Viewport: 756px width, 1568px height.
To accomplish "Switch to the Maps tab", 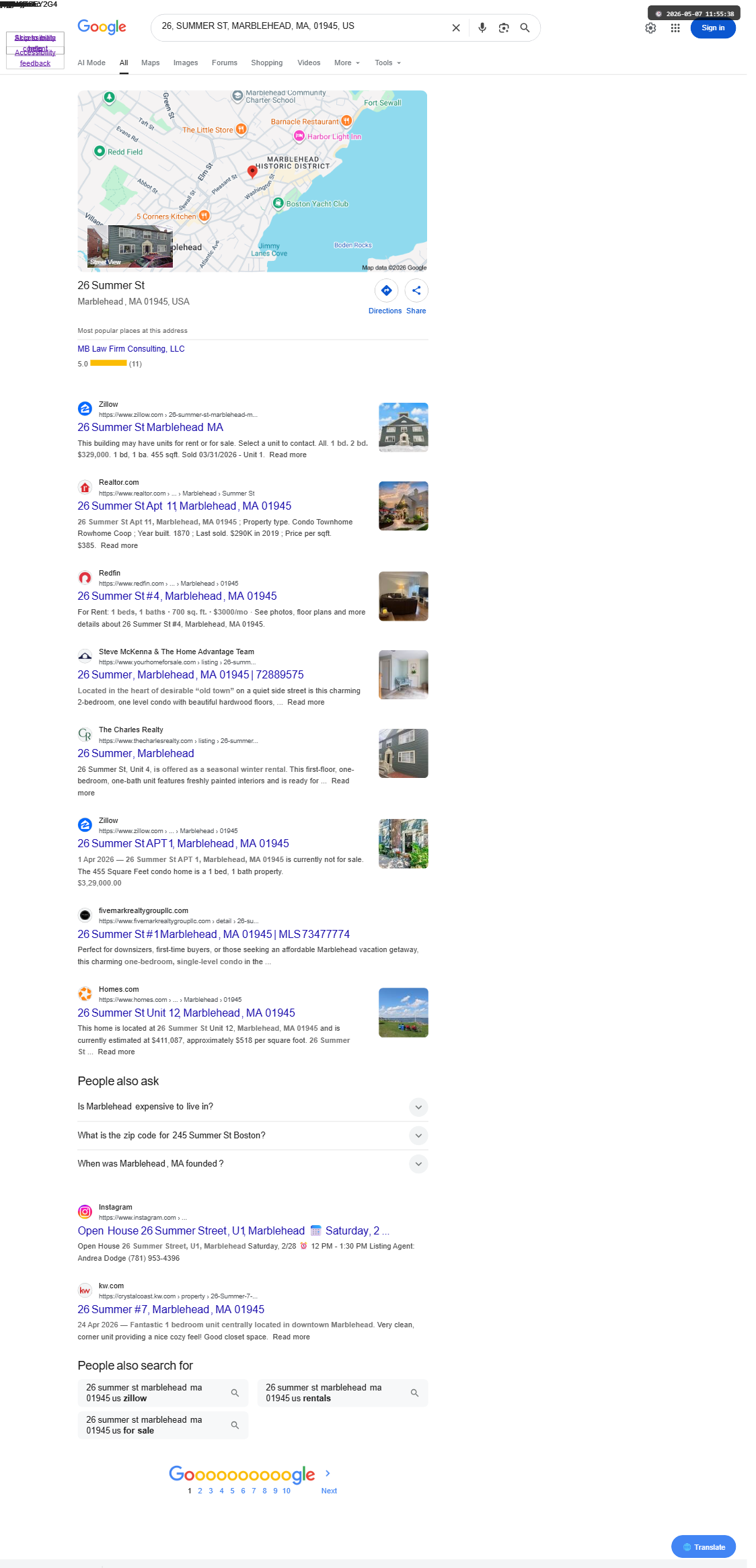I will (151, 63).
